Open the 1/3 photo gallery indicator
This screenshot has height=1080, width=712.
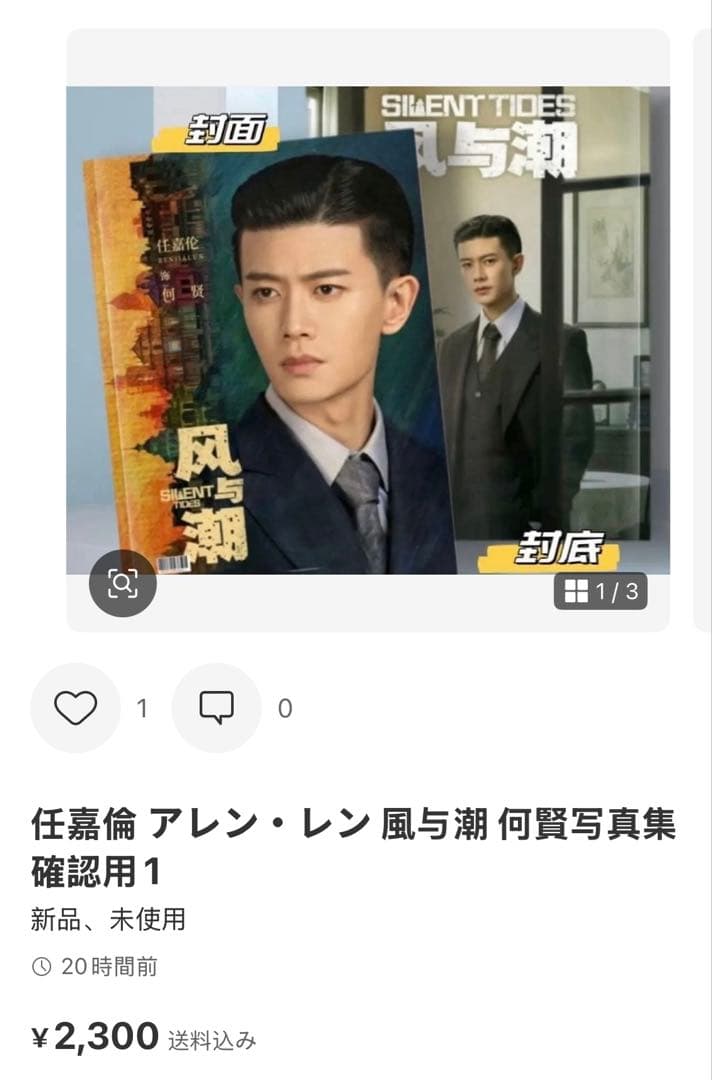(601, 592)
